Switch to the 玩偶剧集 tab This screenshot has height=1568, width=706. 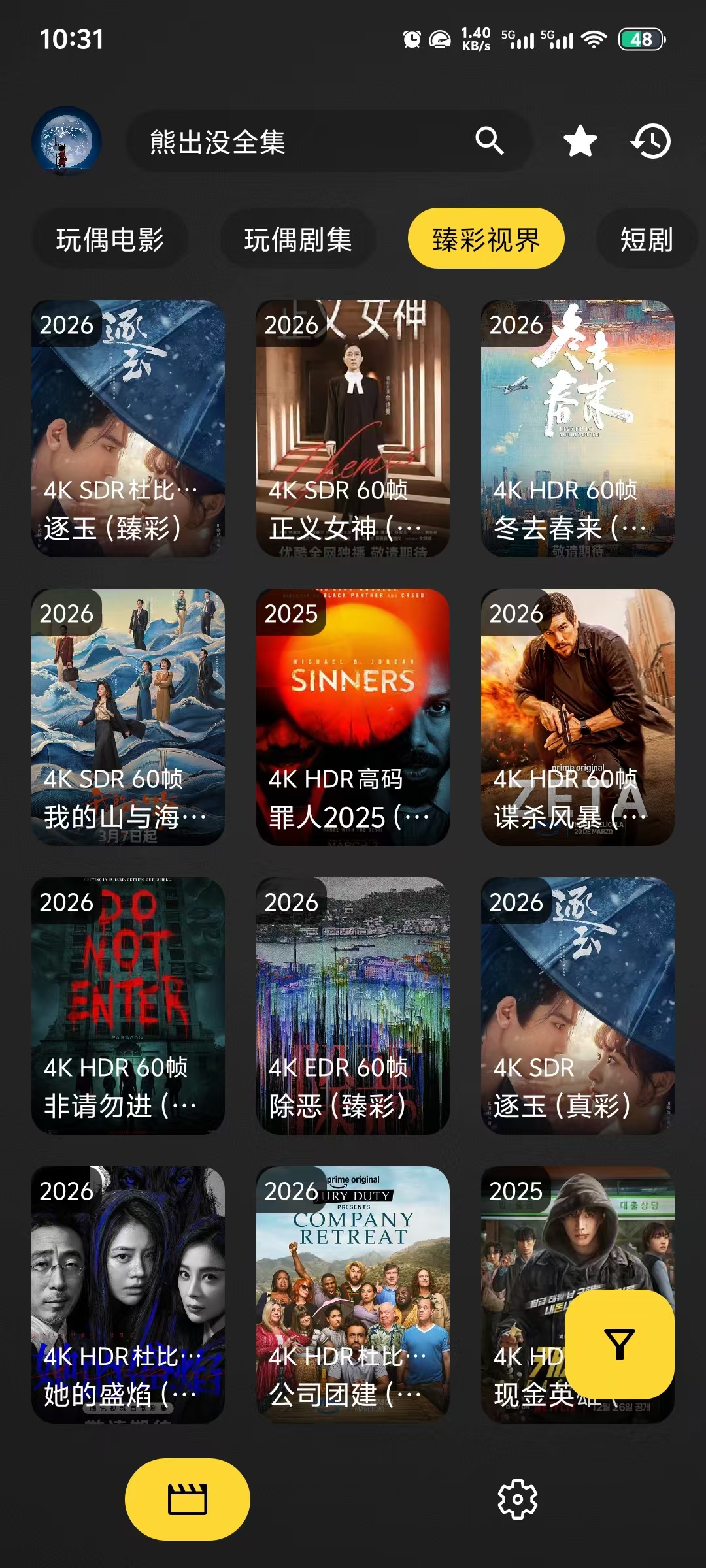tap(298, 239)
